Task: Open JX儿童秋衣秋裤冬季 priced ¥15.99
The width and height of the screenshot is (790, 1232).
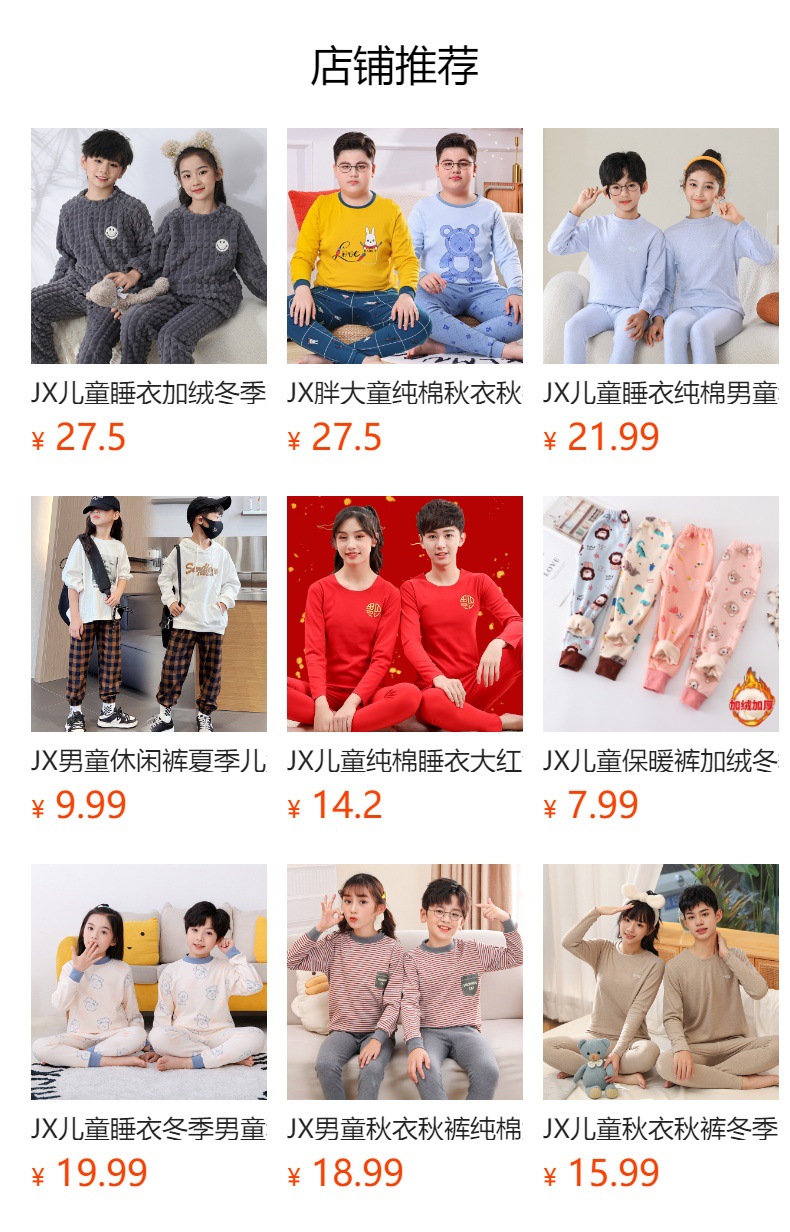Action: [x=661, y=1028]
